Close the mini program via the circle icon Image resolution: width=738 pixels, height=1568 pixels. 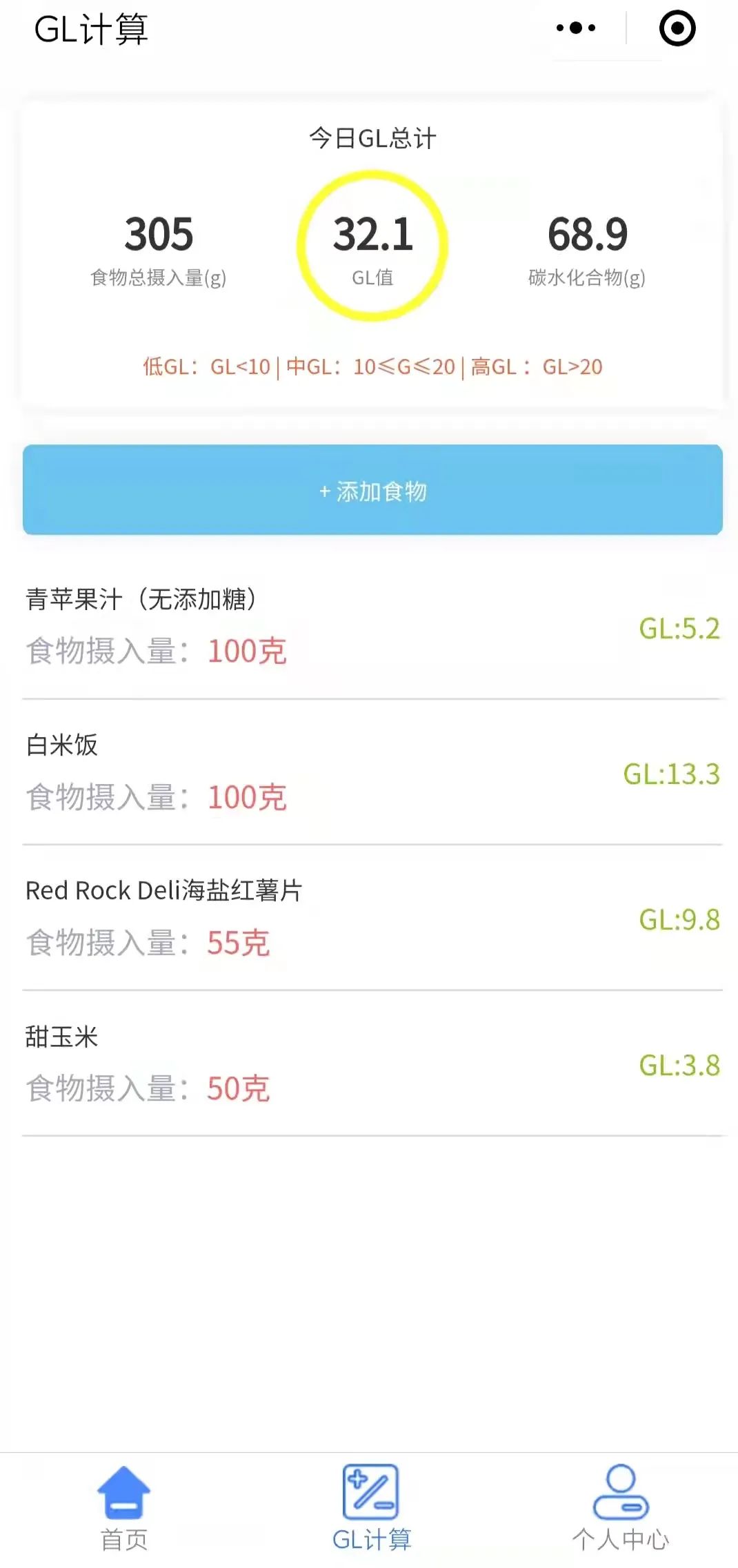[x=677, y=28]
